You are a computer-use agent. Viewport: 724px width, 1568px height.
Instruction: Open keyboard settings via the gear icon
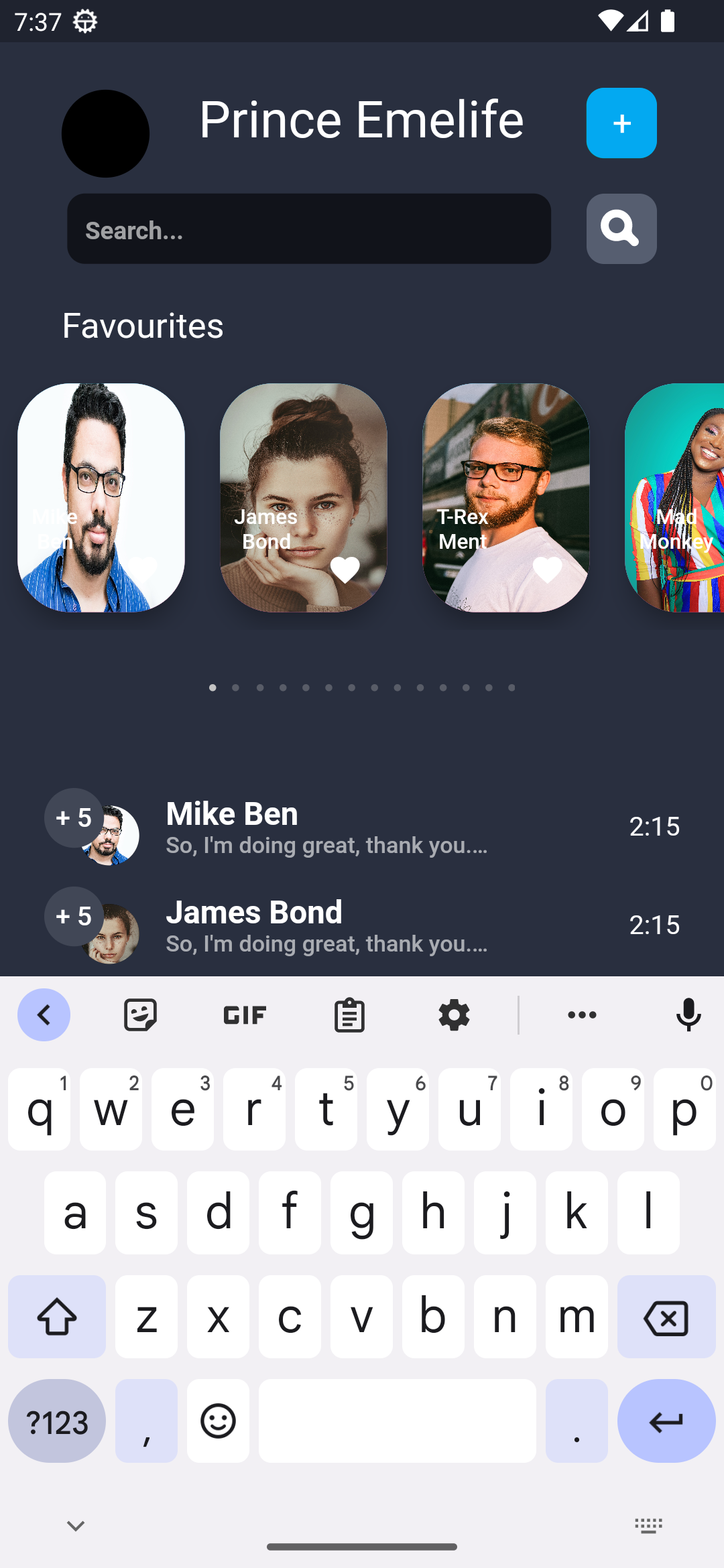[454, 1015]
